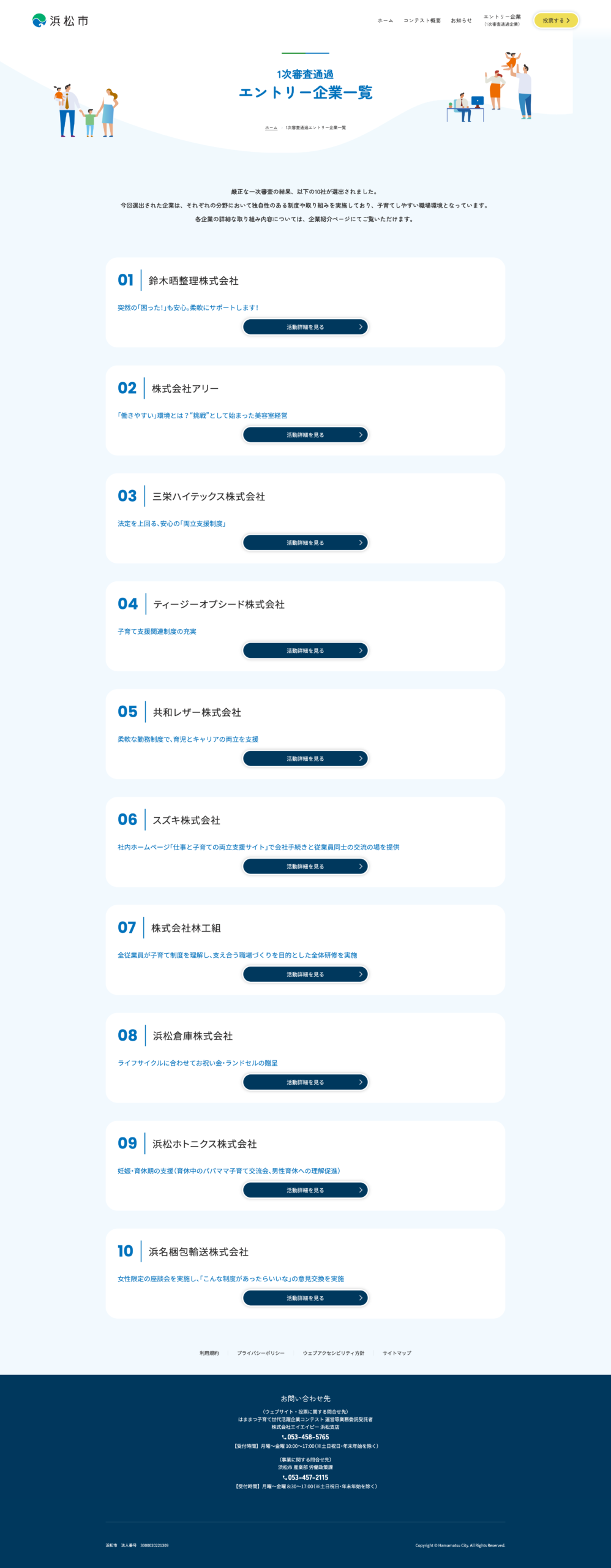Open 利用規約 footer link
This screenshot has height=1568, width=611.
[209, 1353]
